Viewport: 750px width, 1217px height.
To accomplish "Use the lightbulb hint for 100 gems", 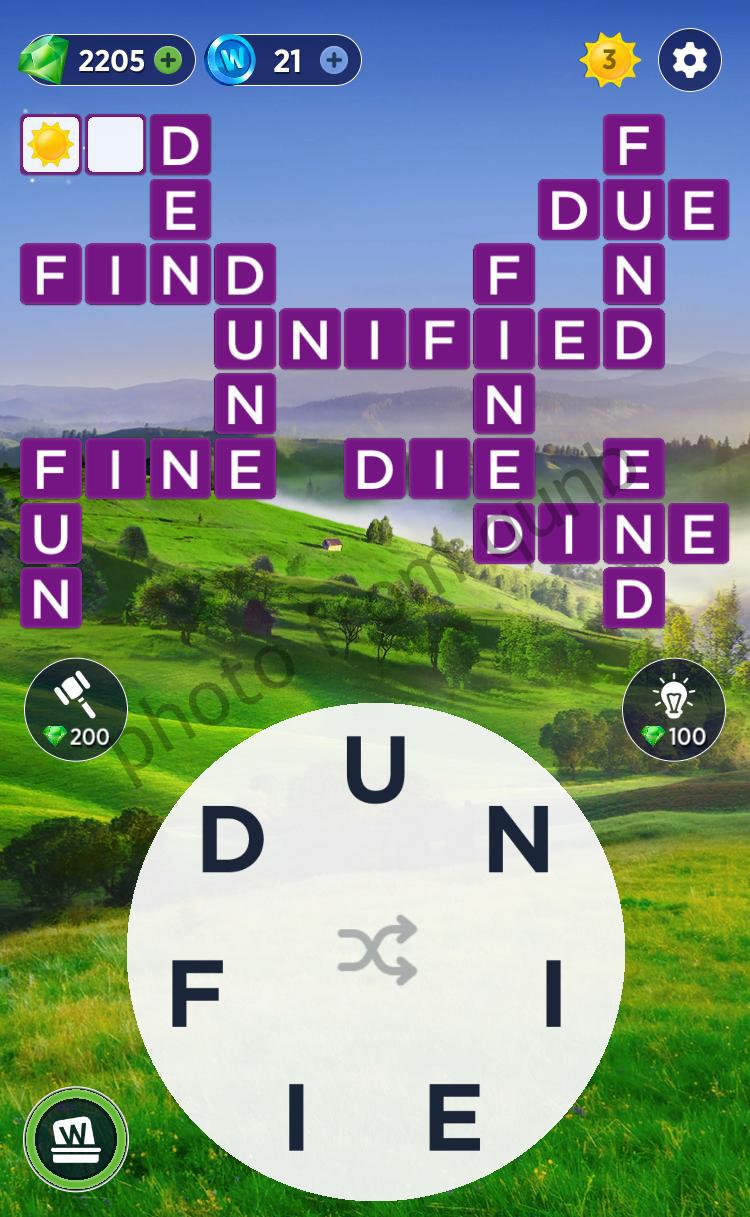I will [673, 709].
